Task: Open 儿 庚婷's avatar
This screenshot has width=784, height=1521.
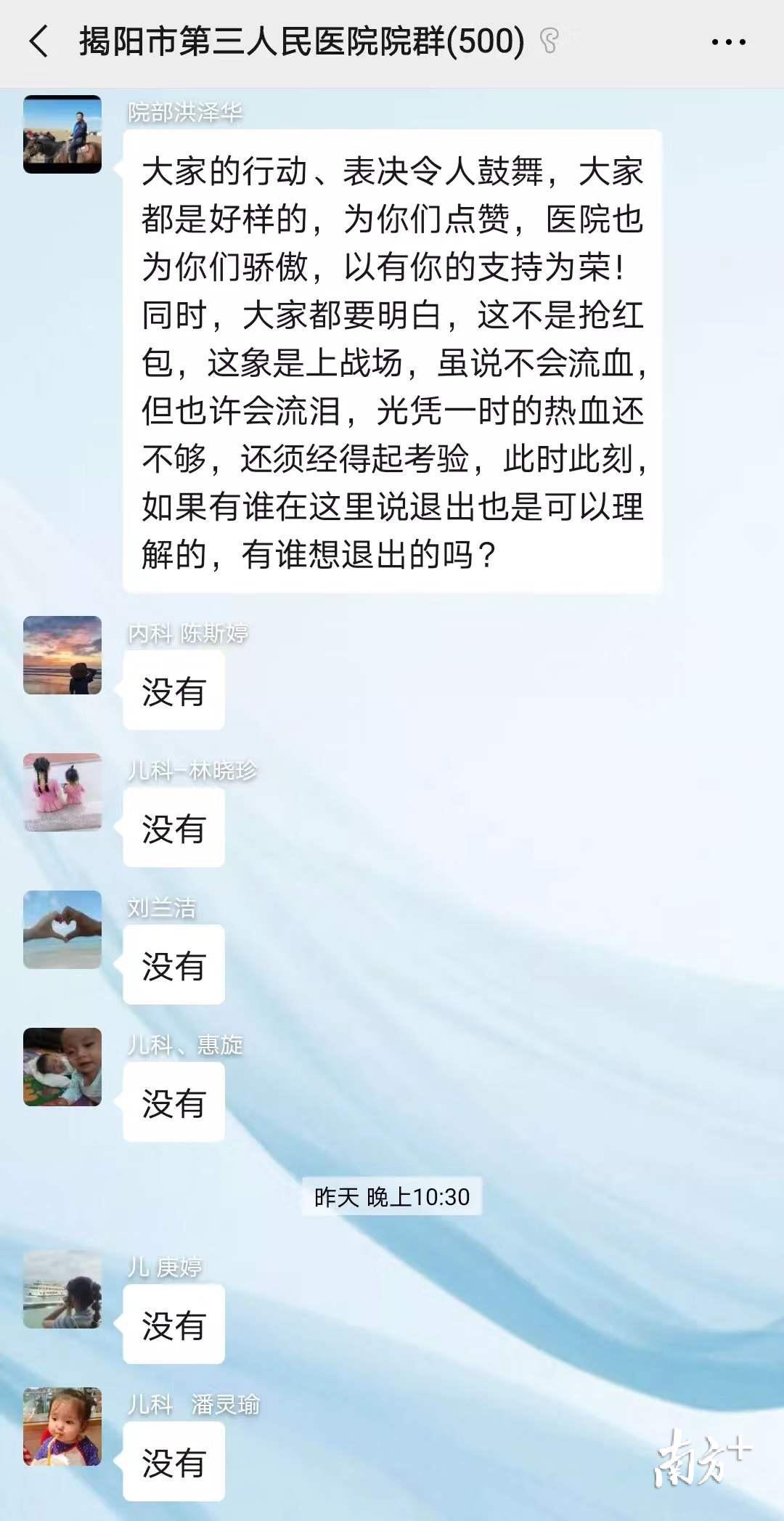Action: click(x=62, y=1289)
